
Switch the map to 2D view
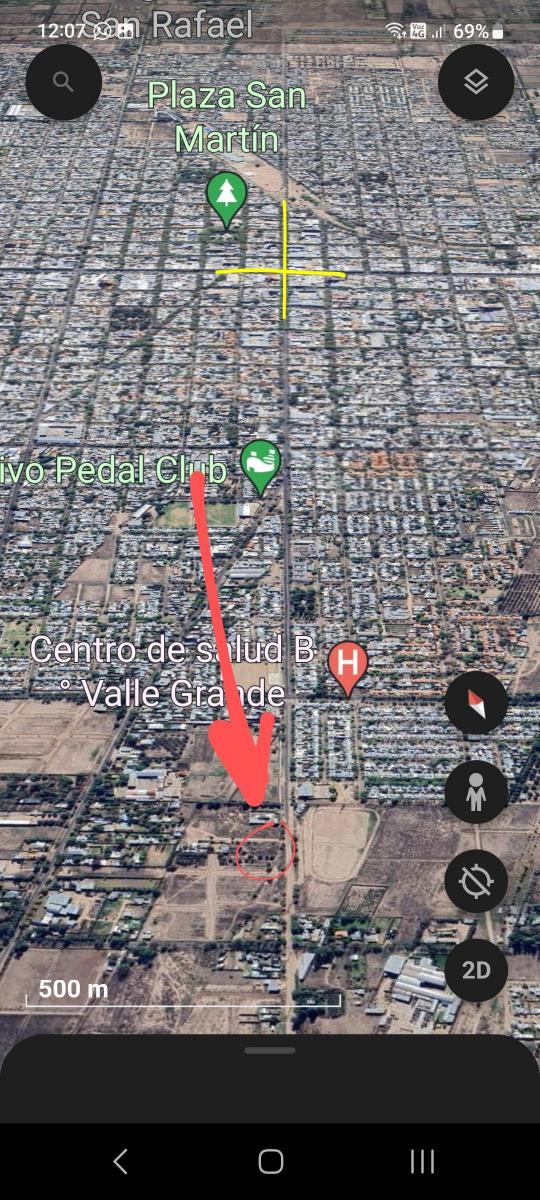point(476,970)
